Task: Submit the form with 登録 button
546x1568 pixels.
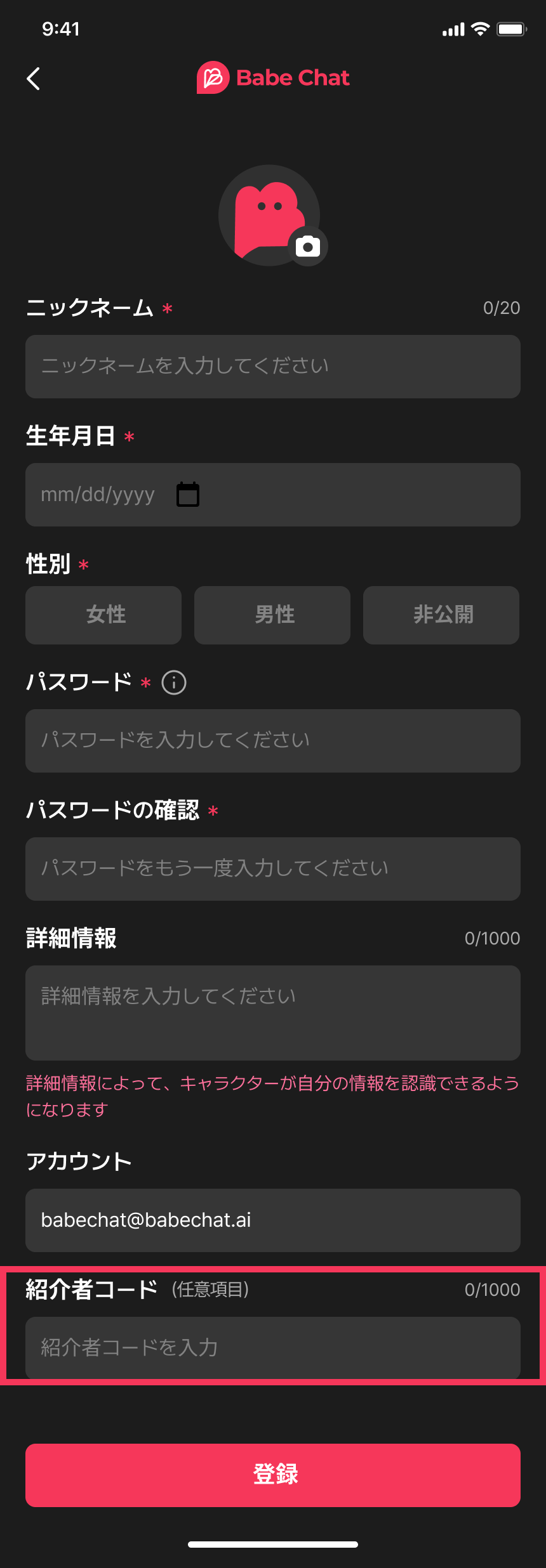Action: 273,1475
